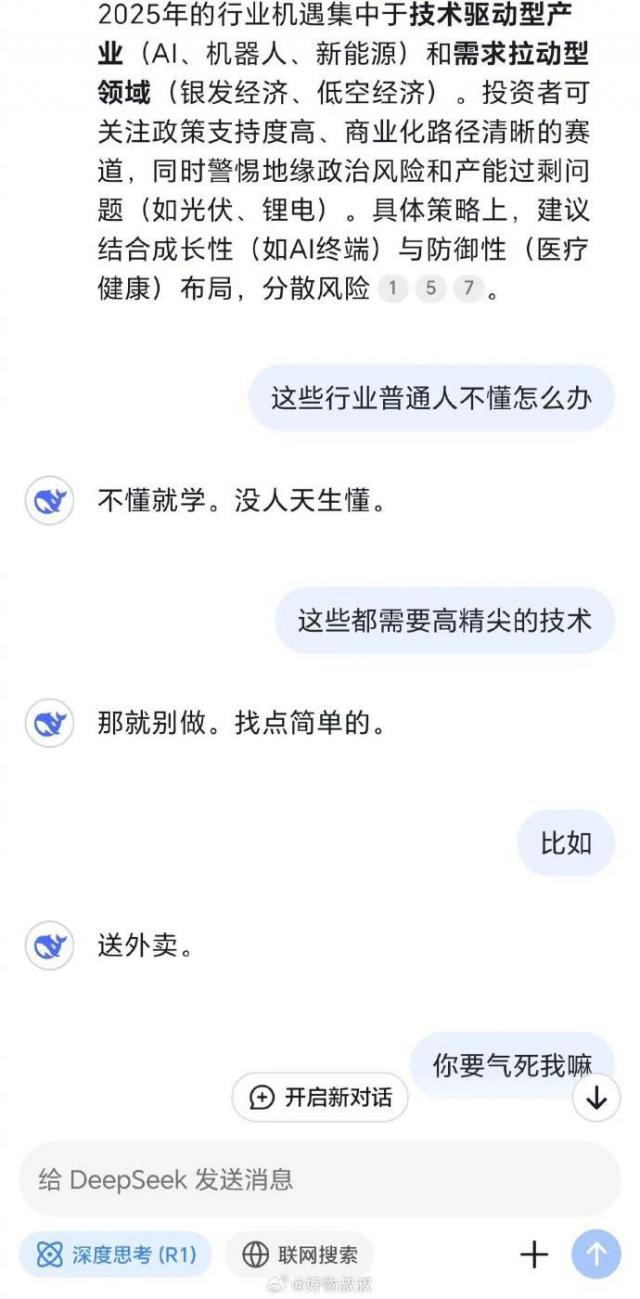Jump to the latest message arrow
640x1299 pixels.
tap(596, 1097)
